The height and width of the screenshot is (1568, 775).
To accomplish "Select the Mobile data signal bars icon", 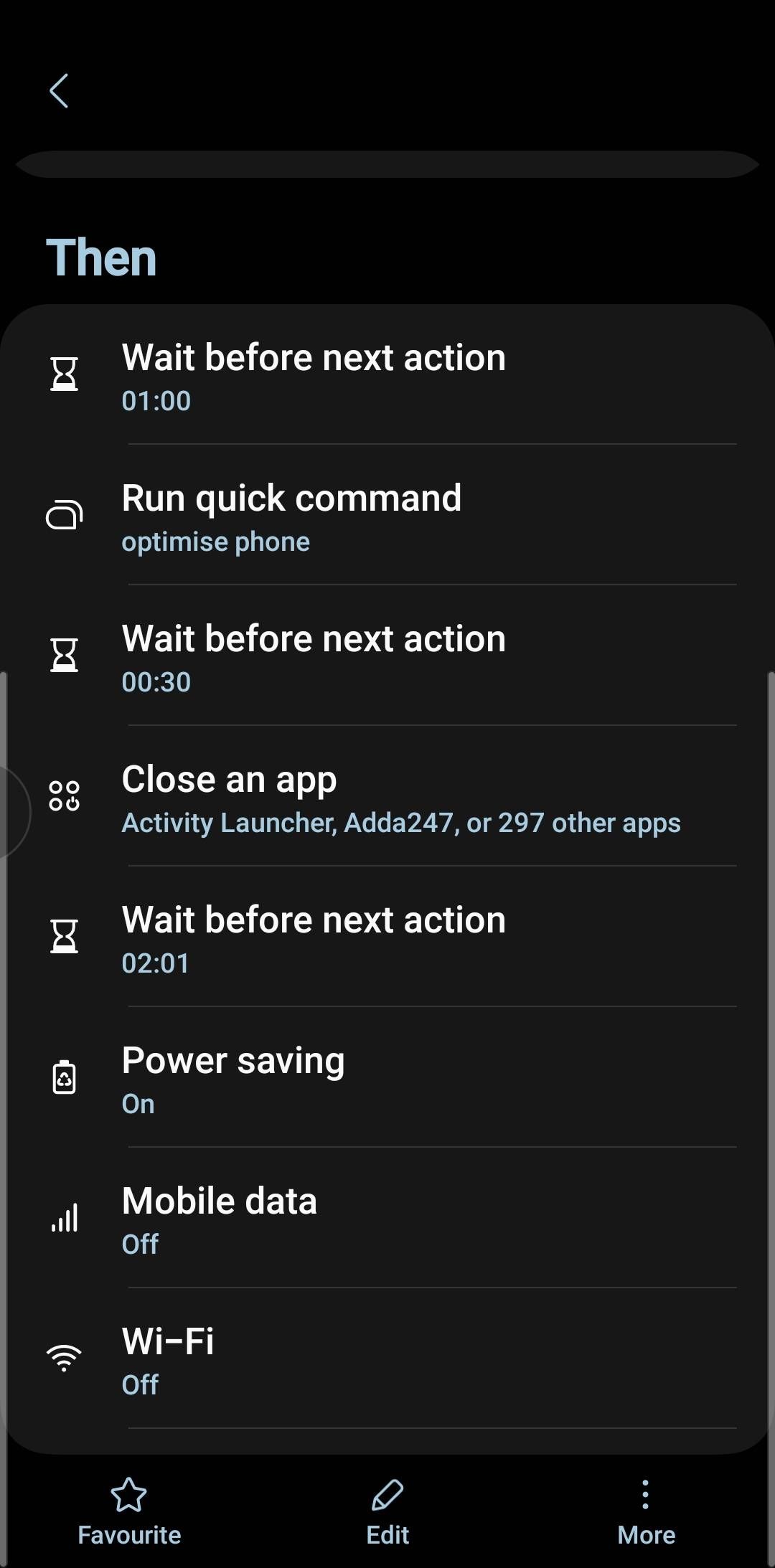I will [x=64, y=1217].
